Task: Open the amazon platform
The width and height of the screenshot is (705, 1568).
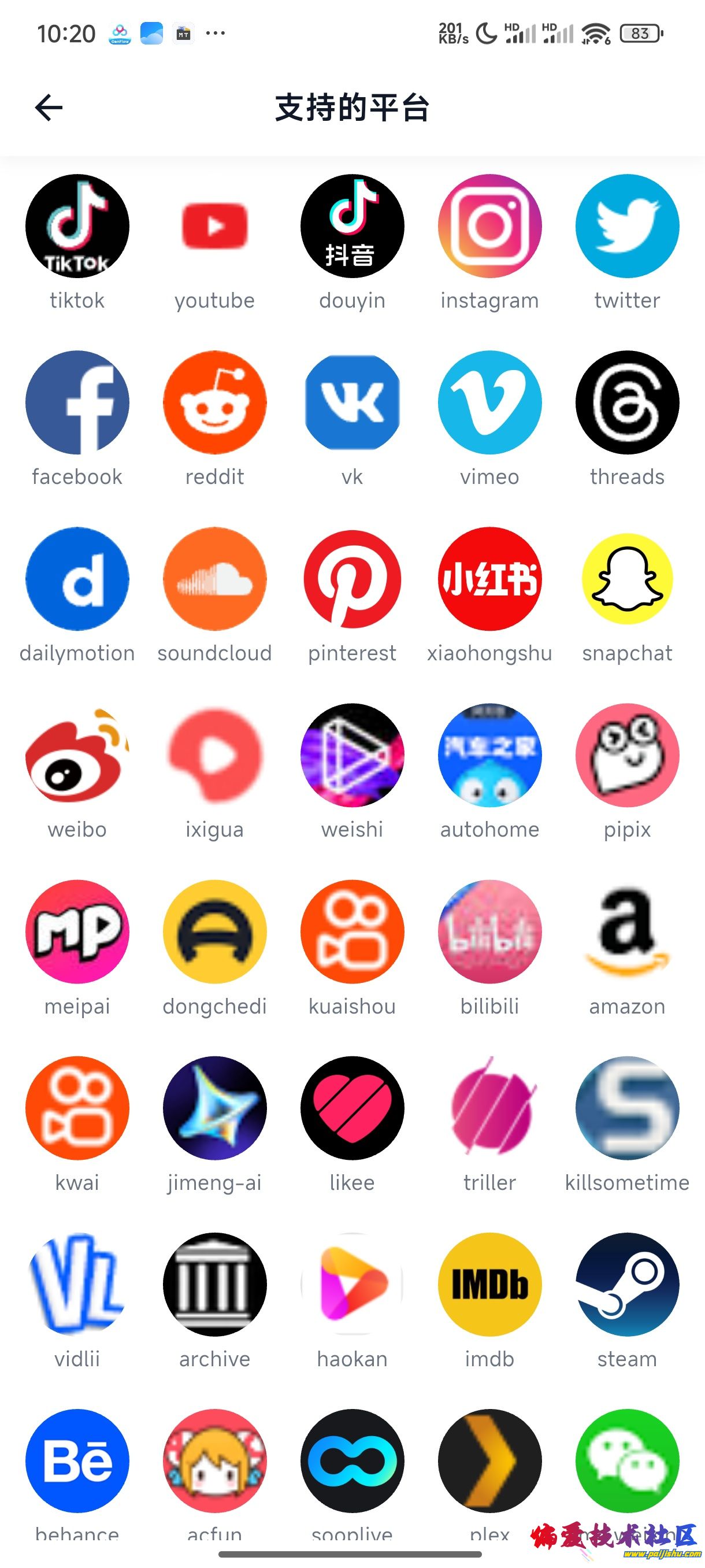Action: coord(627,932)
